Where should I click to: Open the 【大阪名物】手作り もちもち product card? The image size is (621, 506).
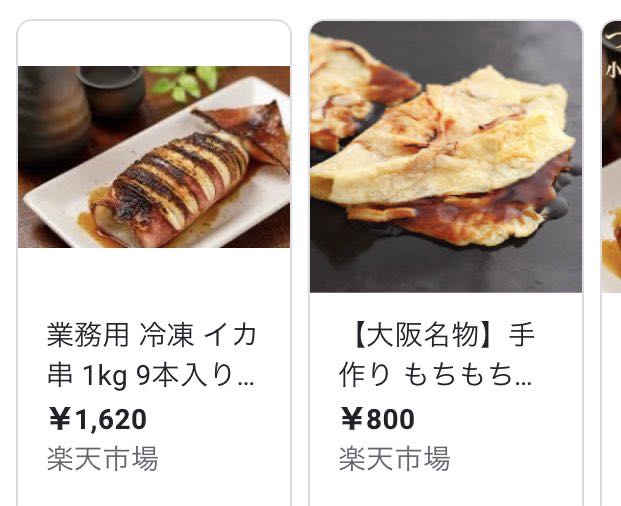click(445, 260)
